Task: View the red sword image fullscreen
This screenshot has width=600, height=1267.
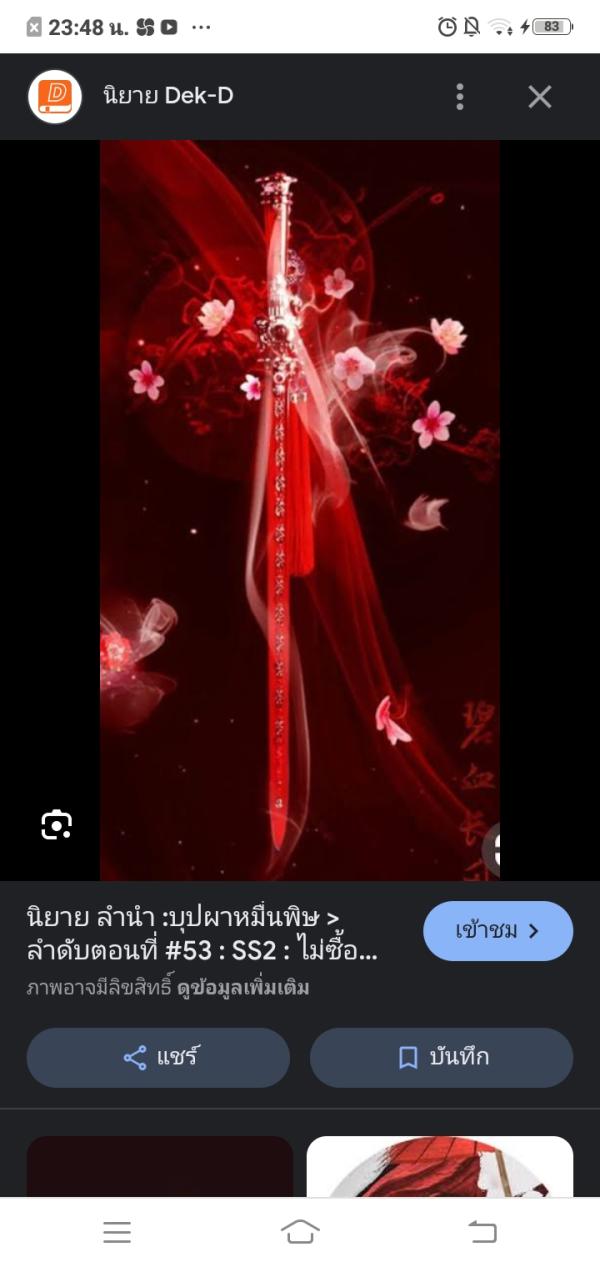Action: tap(300, 510)
